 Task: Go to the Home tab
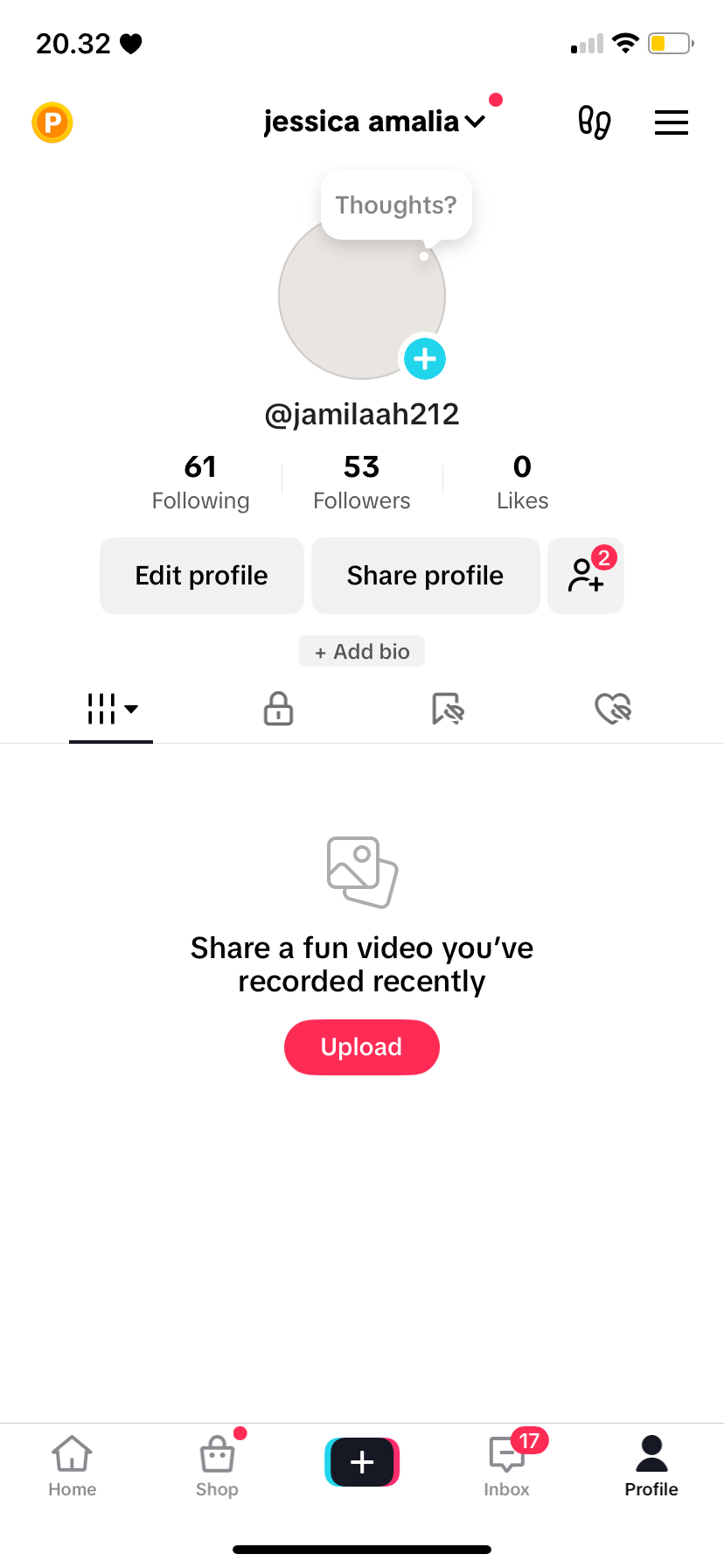(x=73, y=1466)
